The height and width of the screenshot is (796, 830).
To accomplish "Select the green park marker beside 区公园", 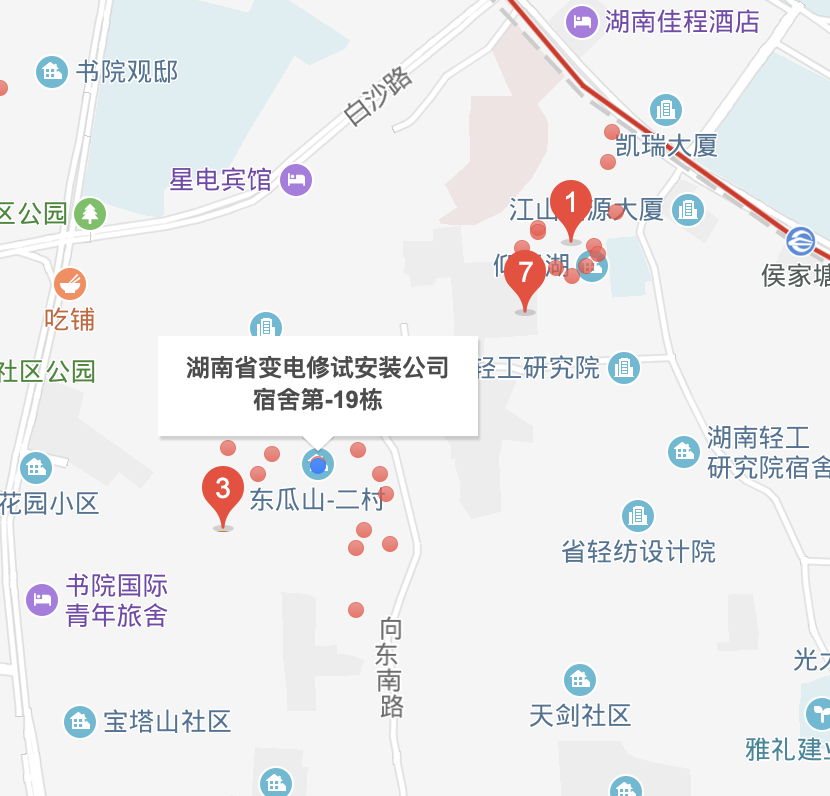I will click(90, 214).
